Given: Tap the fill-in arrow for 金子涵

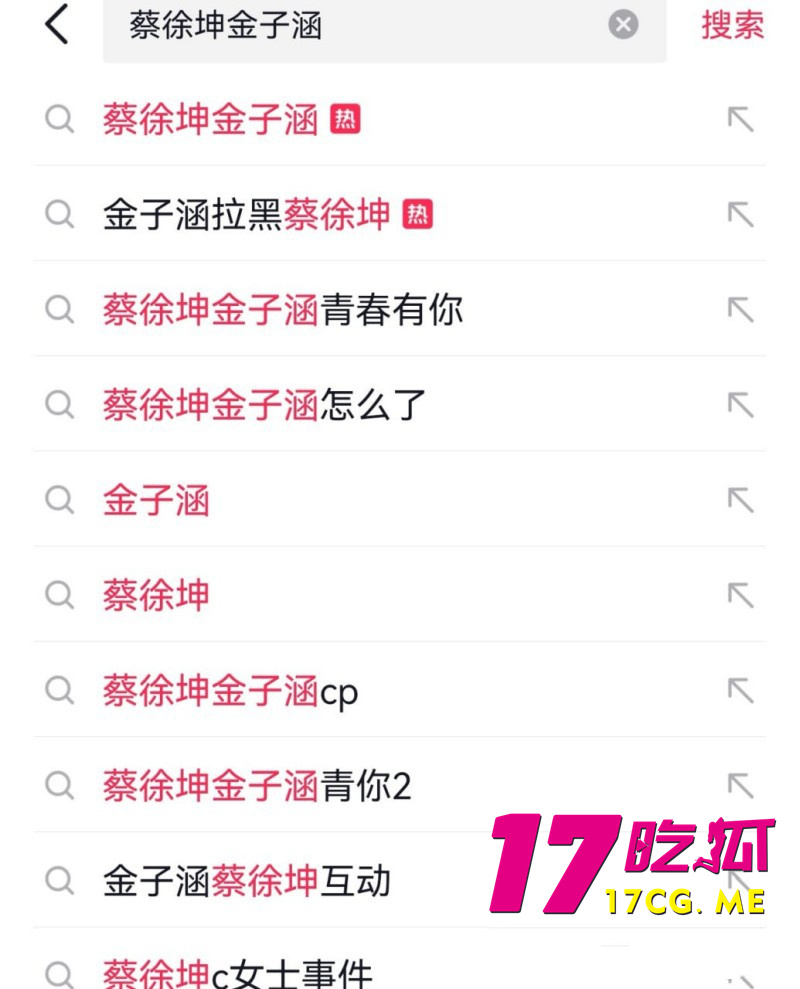Looking at the screenshot, I should (x=739, y=500).
